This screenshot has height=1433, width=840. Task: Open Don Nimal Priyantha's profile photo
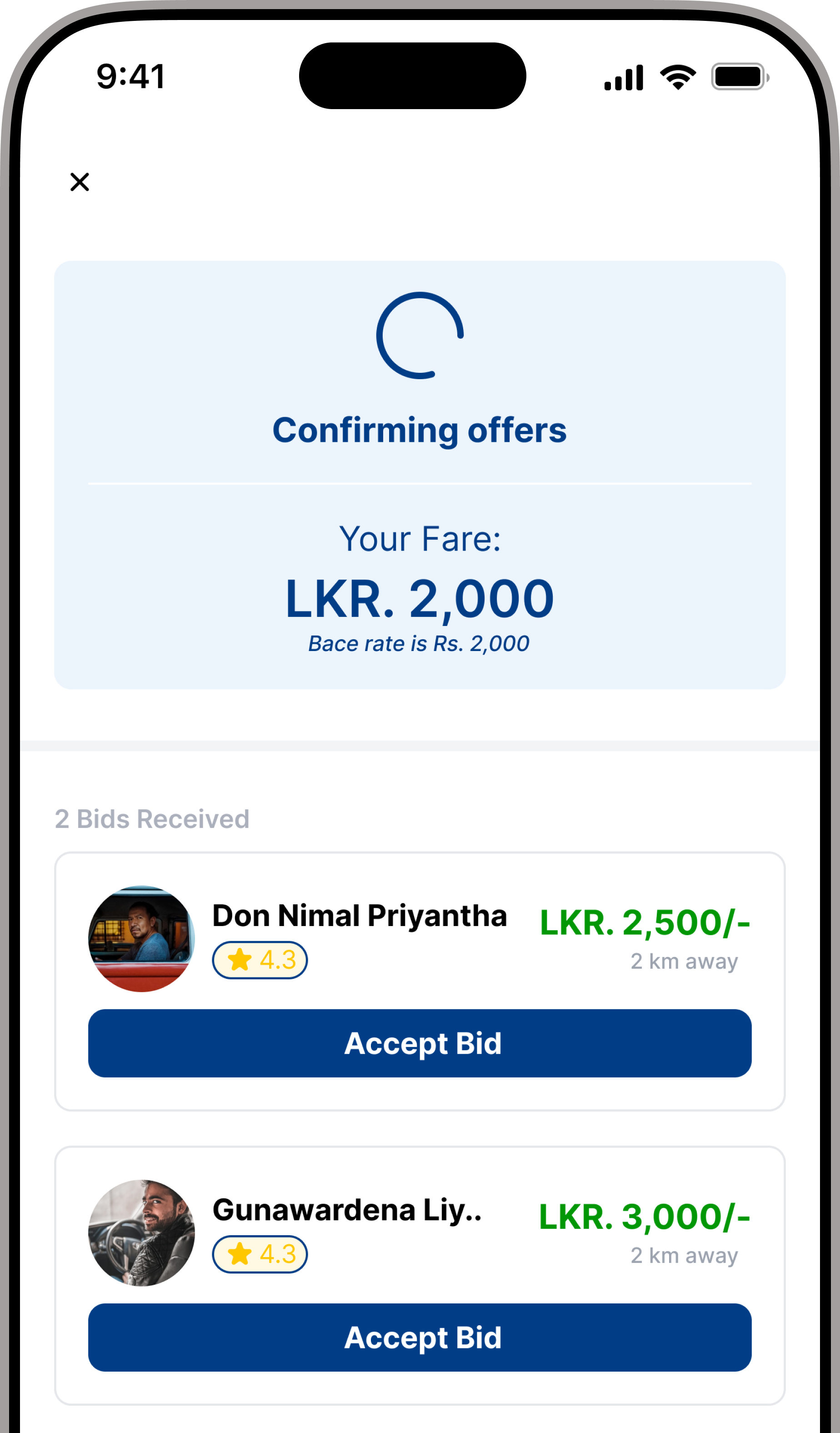point(142,939)
